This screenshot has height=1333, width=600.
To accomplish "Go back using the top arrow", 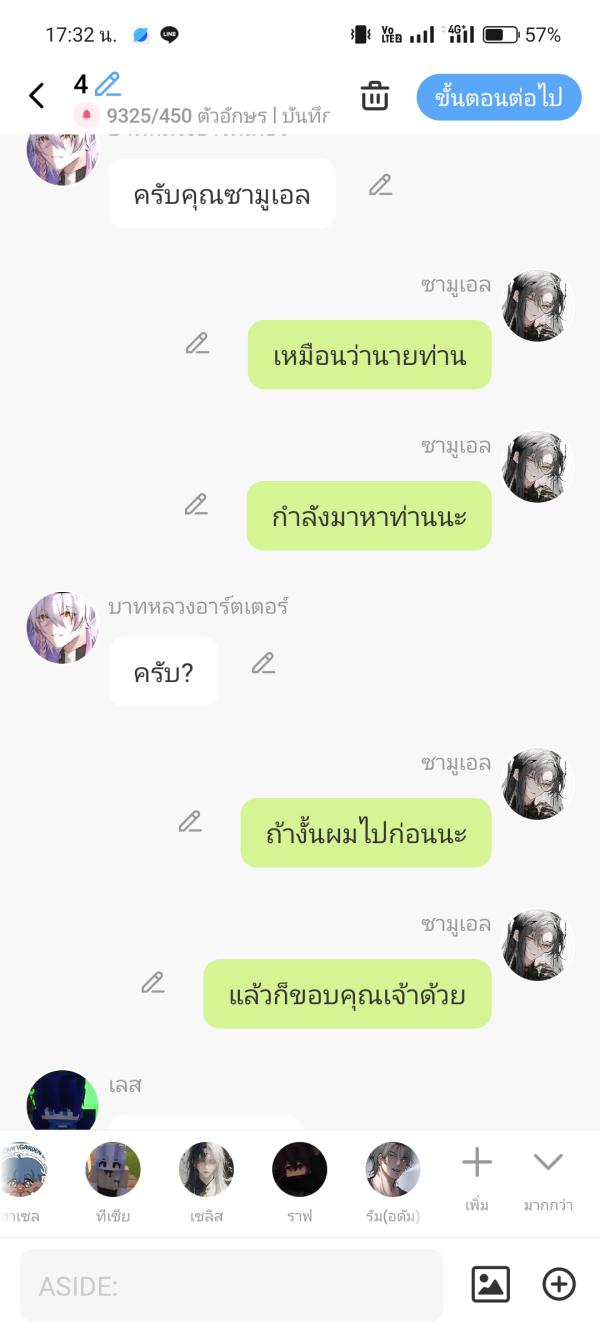I will pyautogui.click(x=37, y=96).
